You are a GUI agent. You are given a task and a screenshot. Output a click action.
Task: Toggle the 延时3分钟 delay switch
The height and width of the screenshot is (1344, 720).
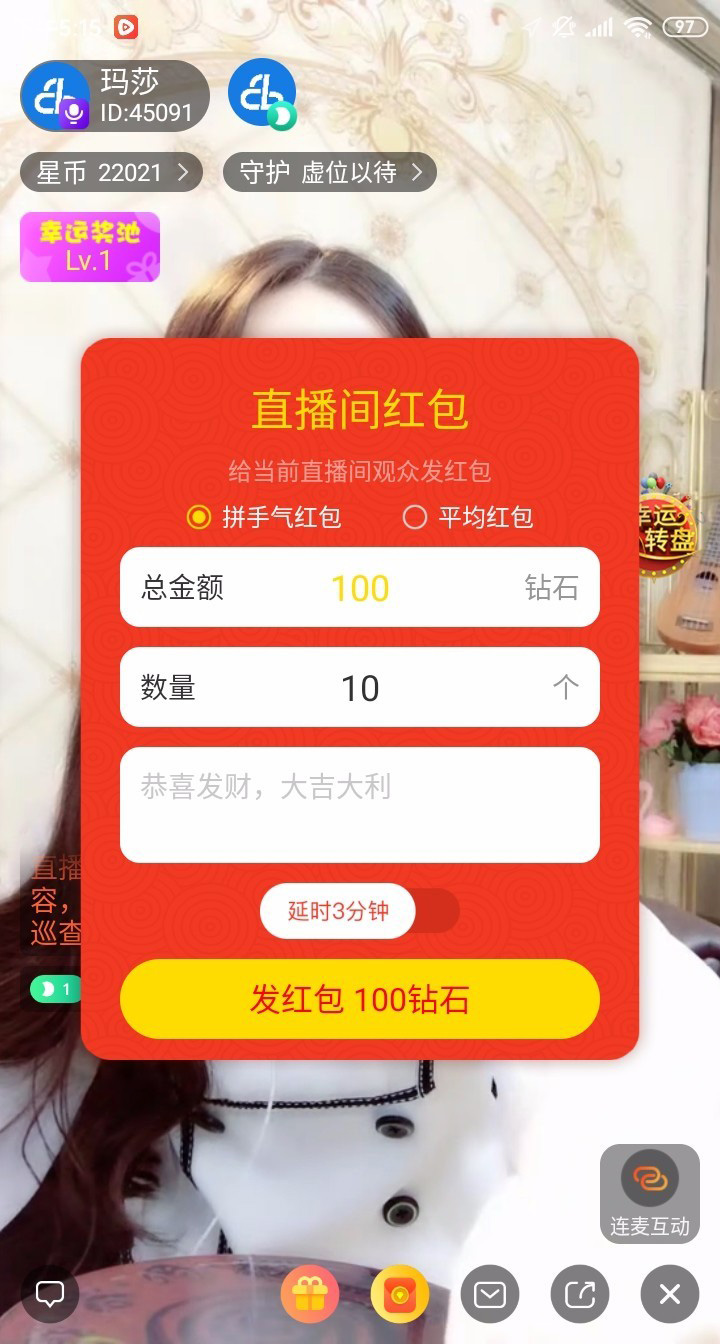[x=360, y=911]
